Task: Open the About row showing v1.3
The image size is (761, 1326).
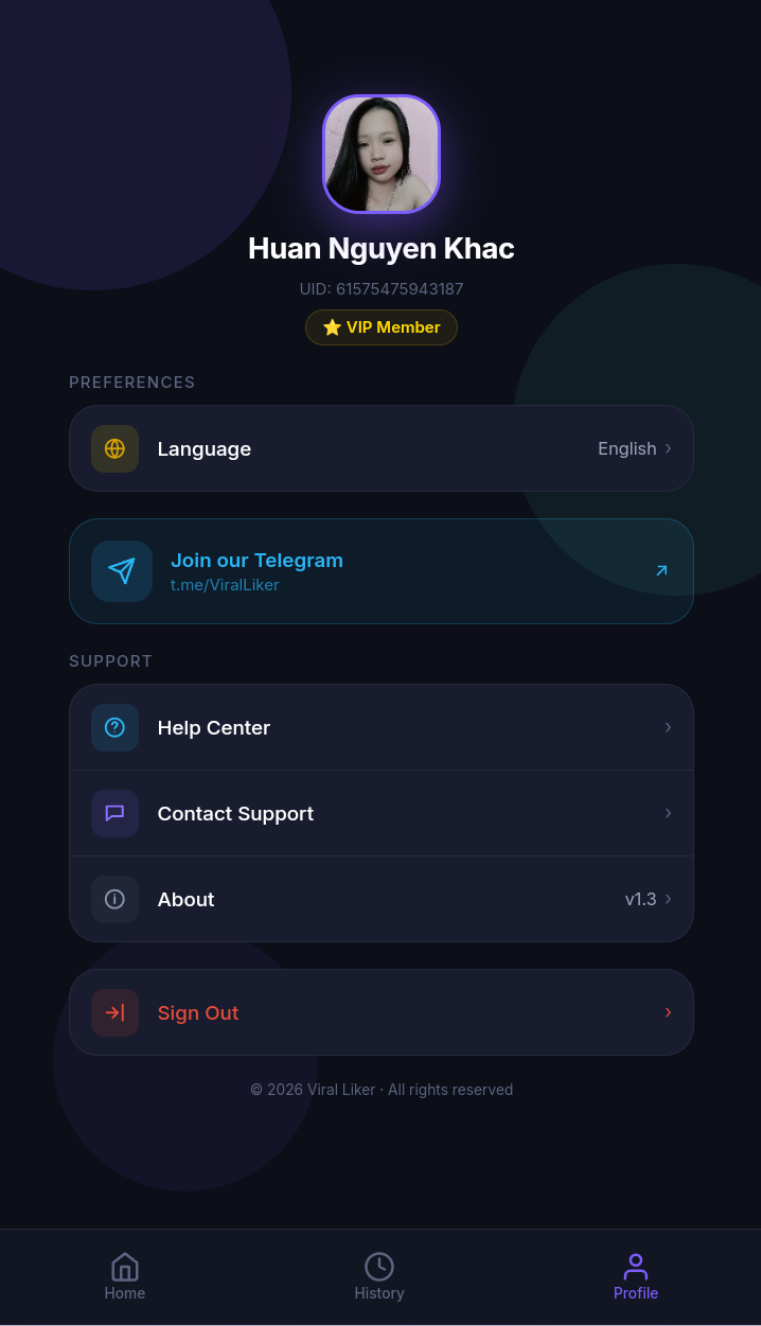Action: [380, 899]
